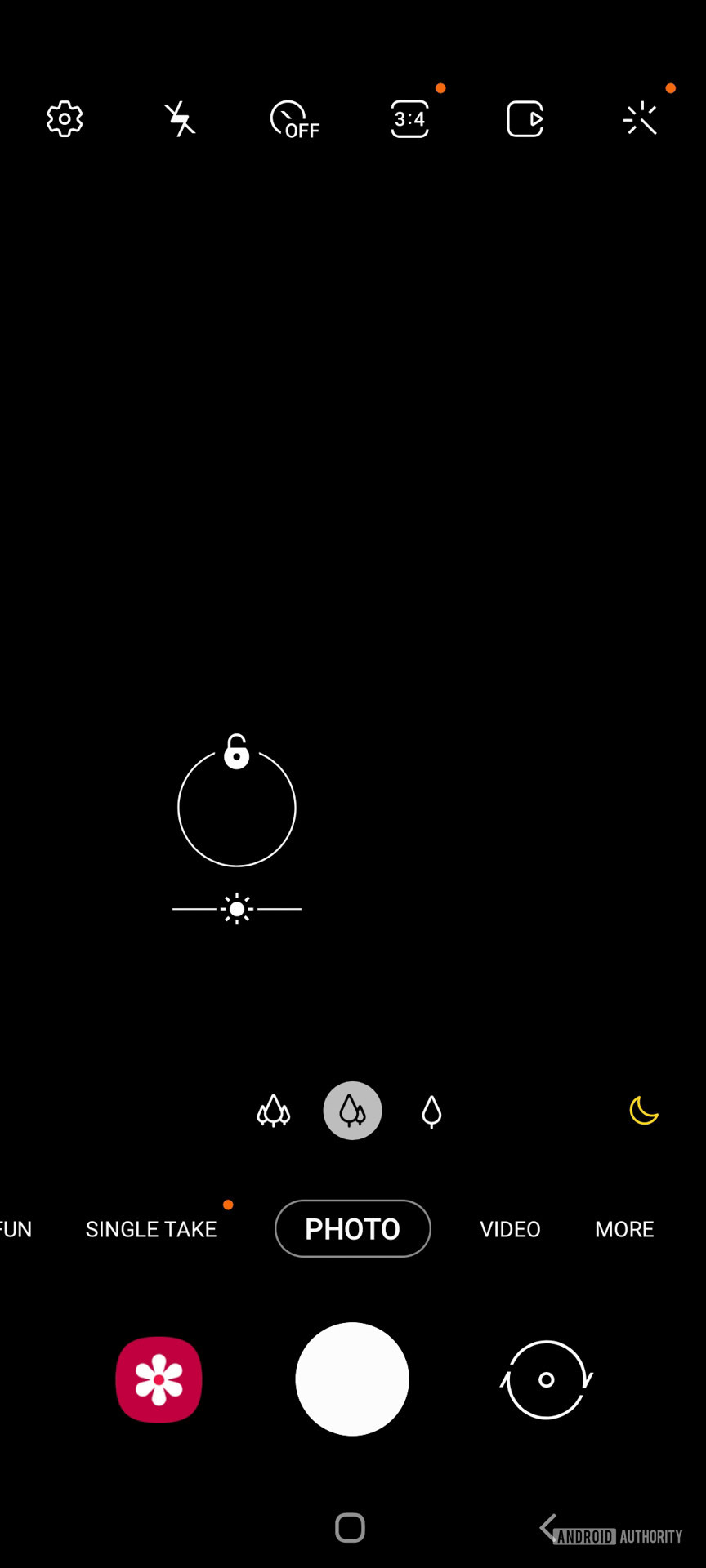Viewport: 706px width, 1568px height.
Task: Switch to VIDEO mode
Action: (x=510, y=1229)
